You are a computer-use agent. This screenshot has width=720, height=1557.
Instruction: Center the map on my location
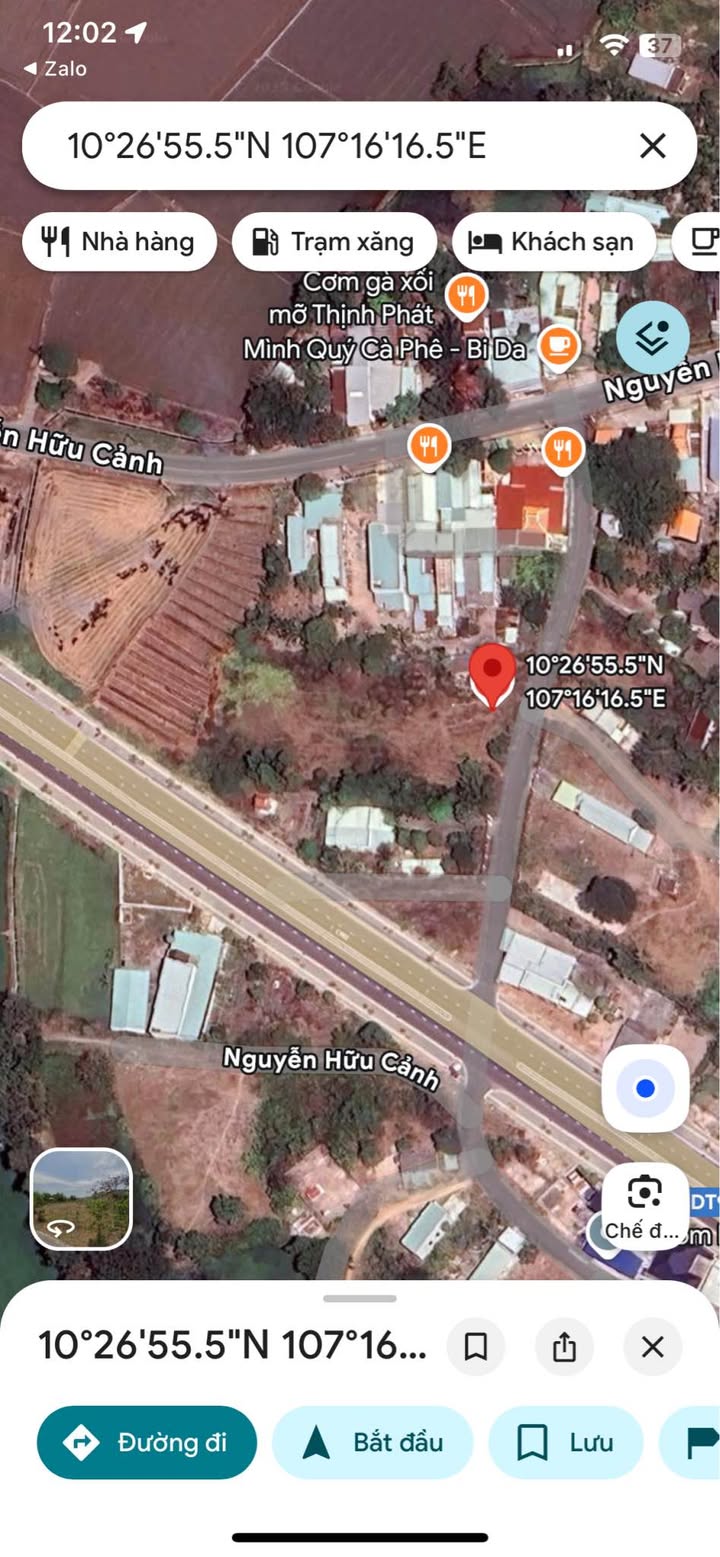645,1088
